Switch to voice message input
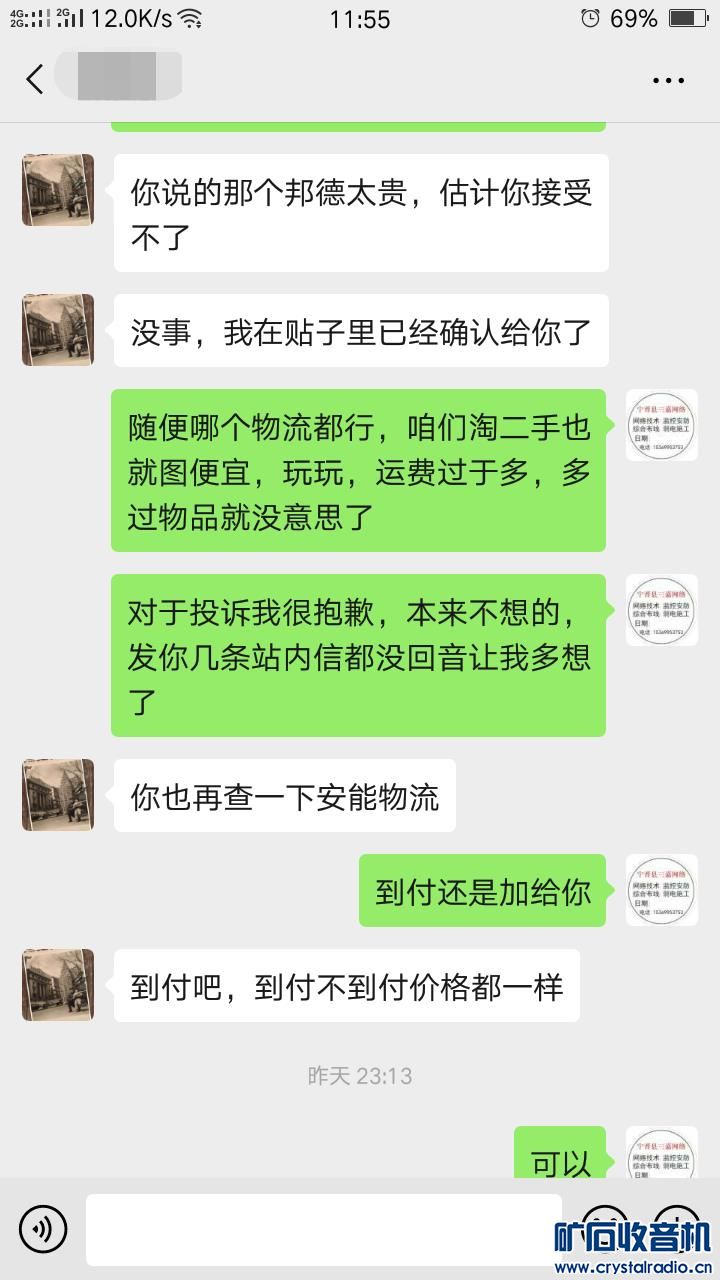This screenshot has width=720, height=1280. coord(43,1229)
